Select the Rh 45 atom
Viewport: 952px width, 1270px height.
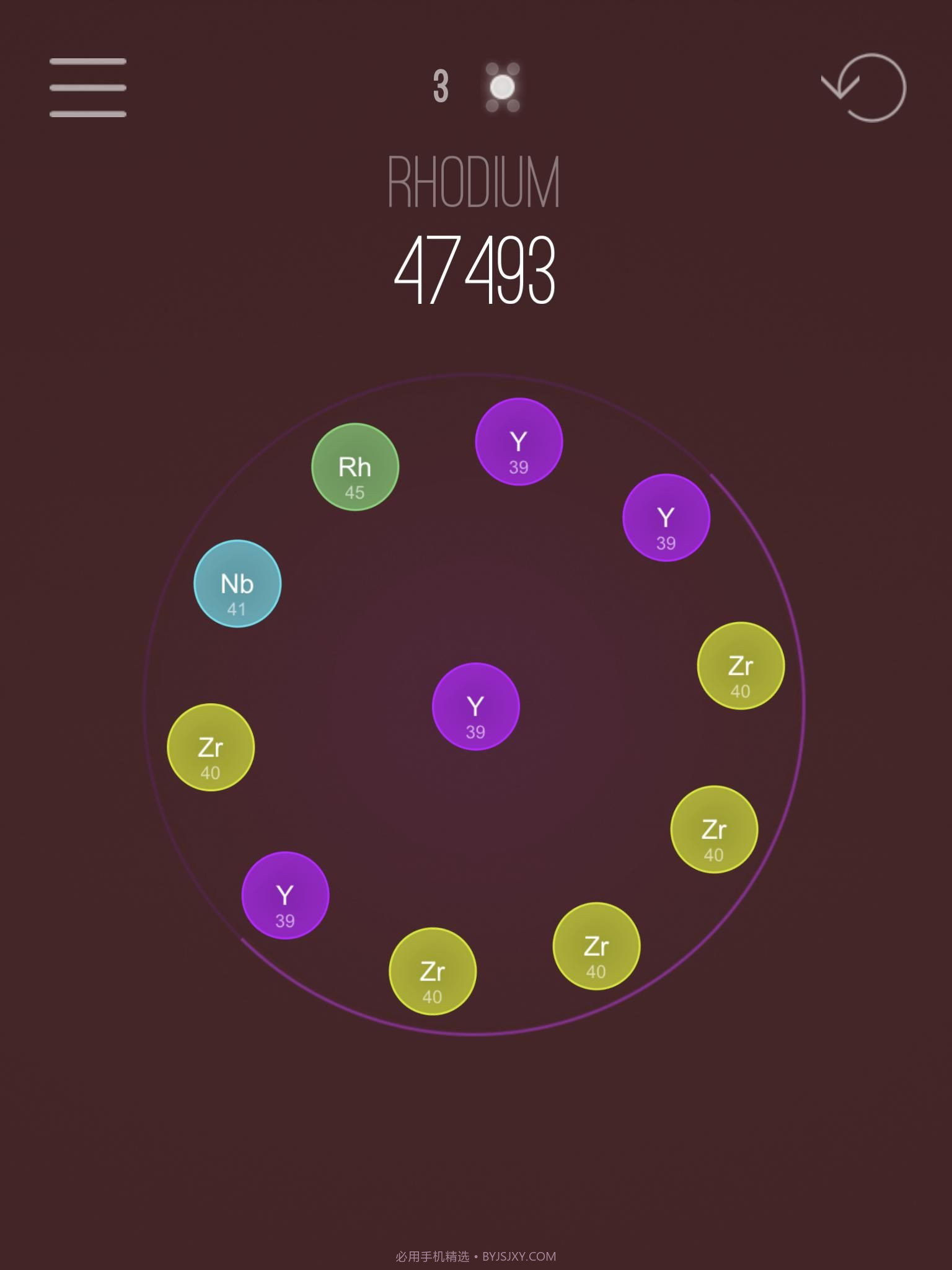click(355, 467)
